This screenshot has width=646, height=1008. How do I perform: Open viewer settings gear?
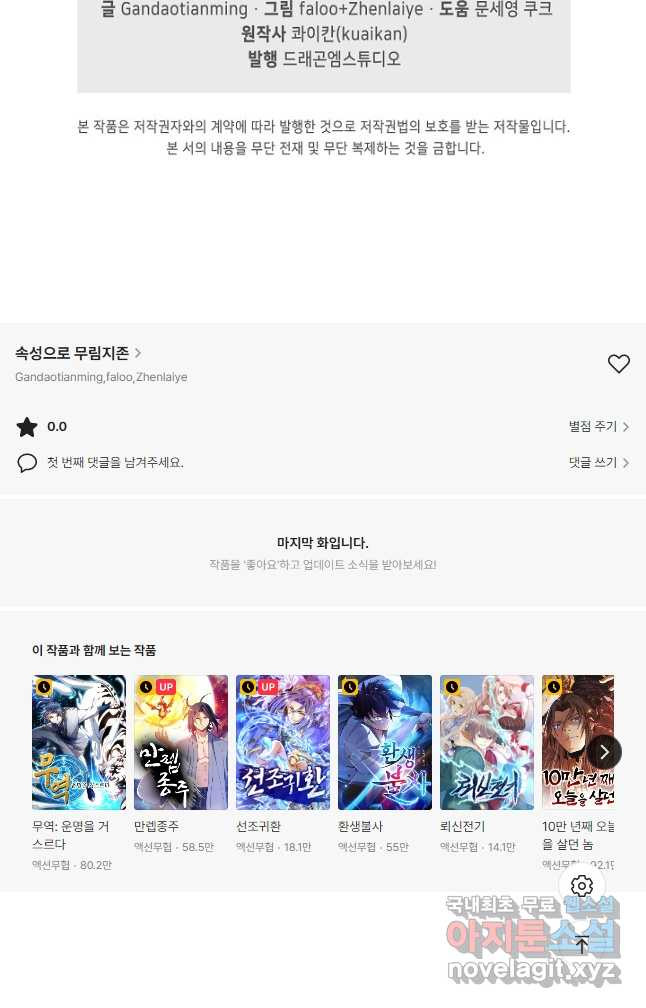click(x=582, y=886)
